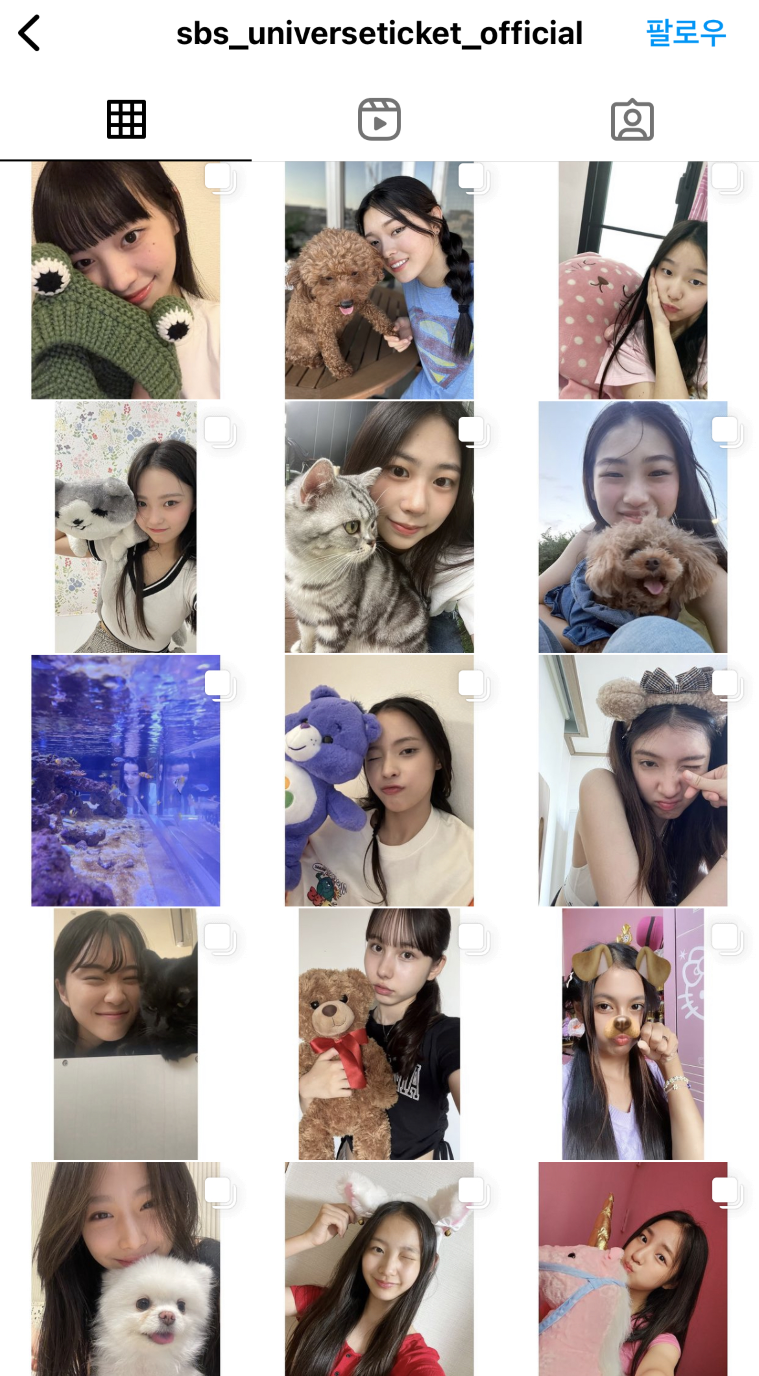The image size is (759, 1376).
Task: Open the post with the pink polka-dot plush
Action: click(633, 280)
